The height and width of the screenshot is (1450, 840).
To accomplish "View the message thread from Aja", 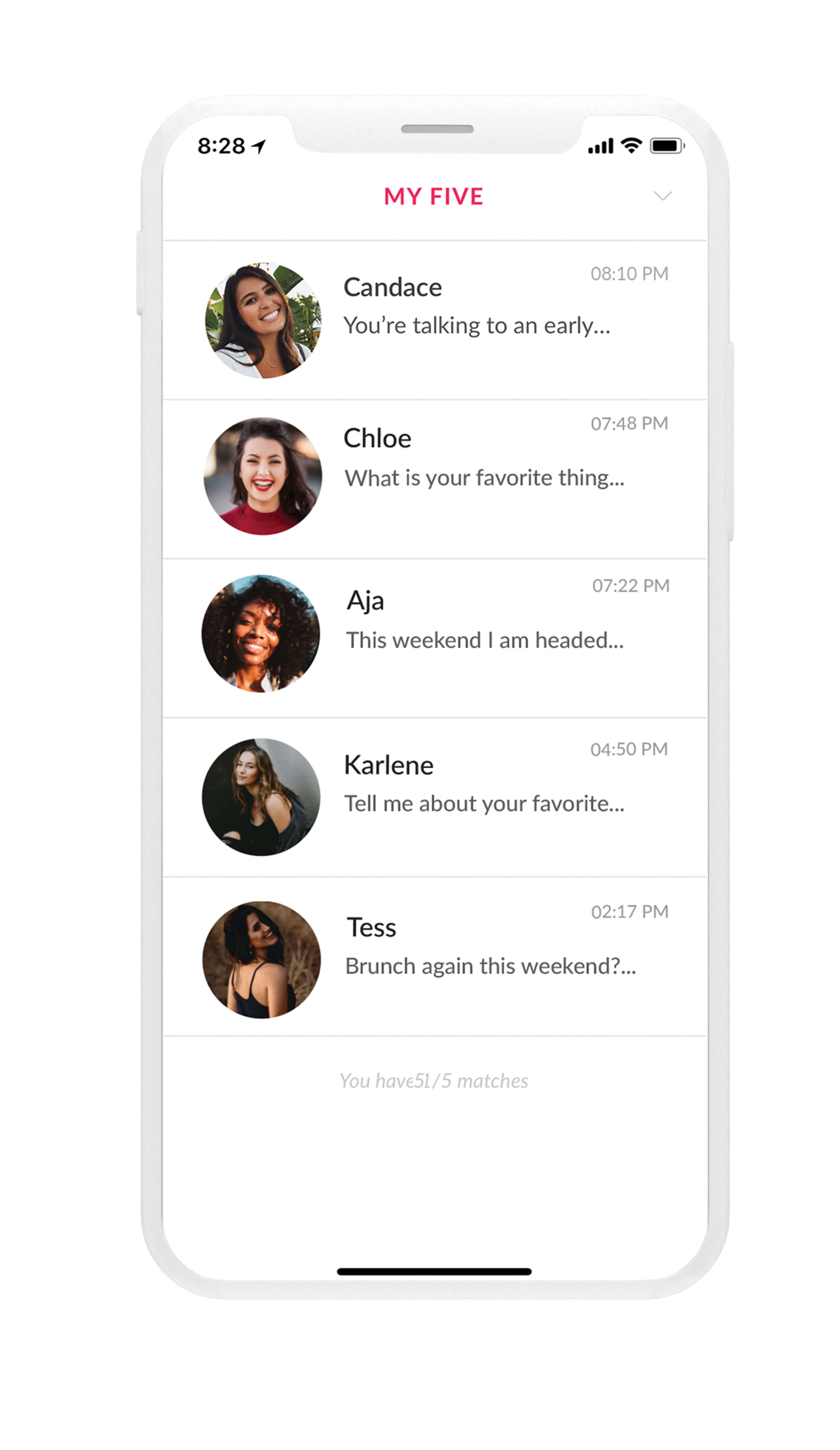I will (x=435, y=639).
